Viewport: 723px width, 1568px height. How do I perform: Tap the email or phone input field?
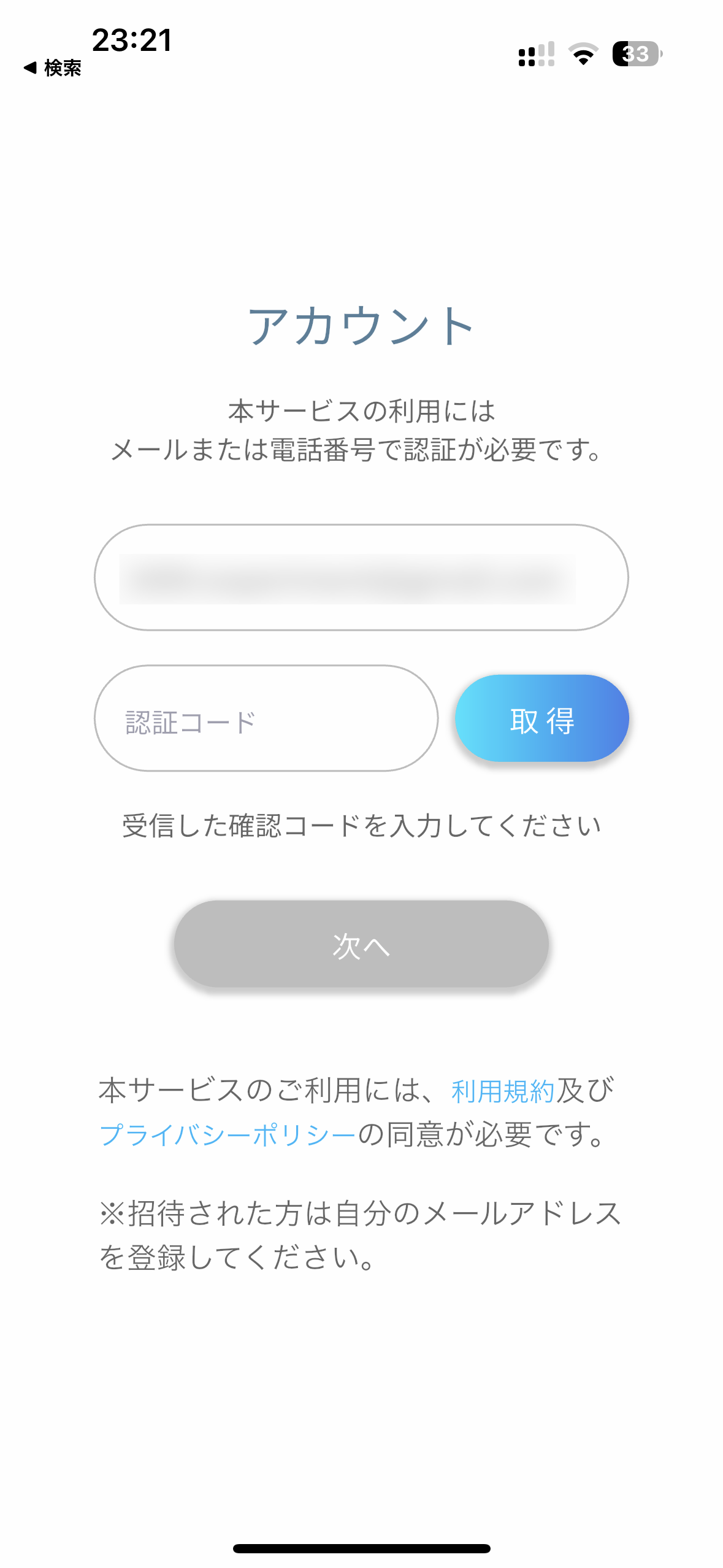[361, 577]
